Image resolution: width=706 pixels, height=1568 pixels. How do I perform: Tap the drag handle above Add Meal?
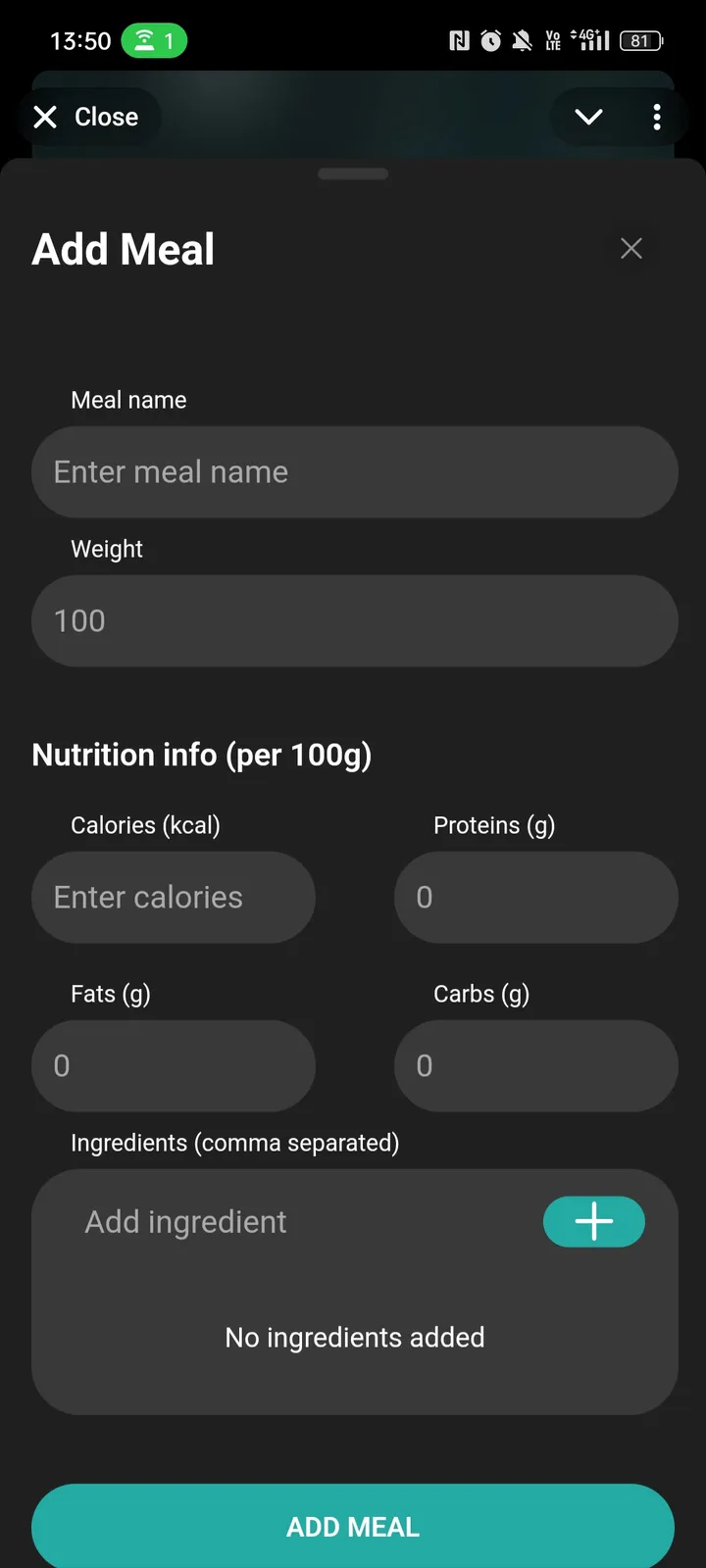coord(353,173)
